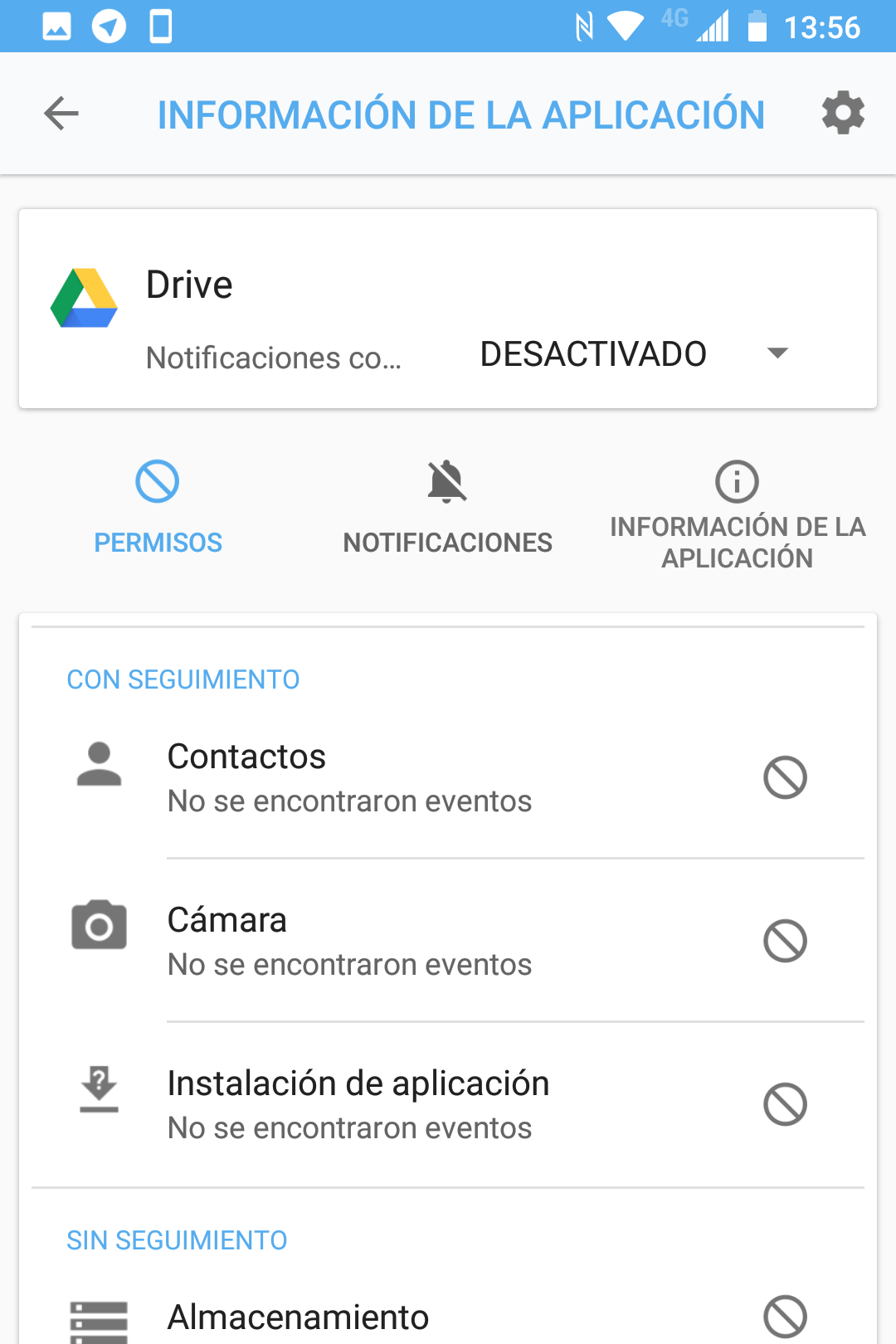Viewport: 896px width, 1344px height.
Task: Switch to the Permisos tab
Action: coord(158,506)
